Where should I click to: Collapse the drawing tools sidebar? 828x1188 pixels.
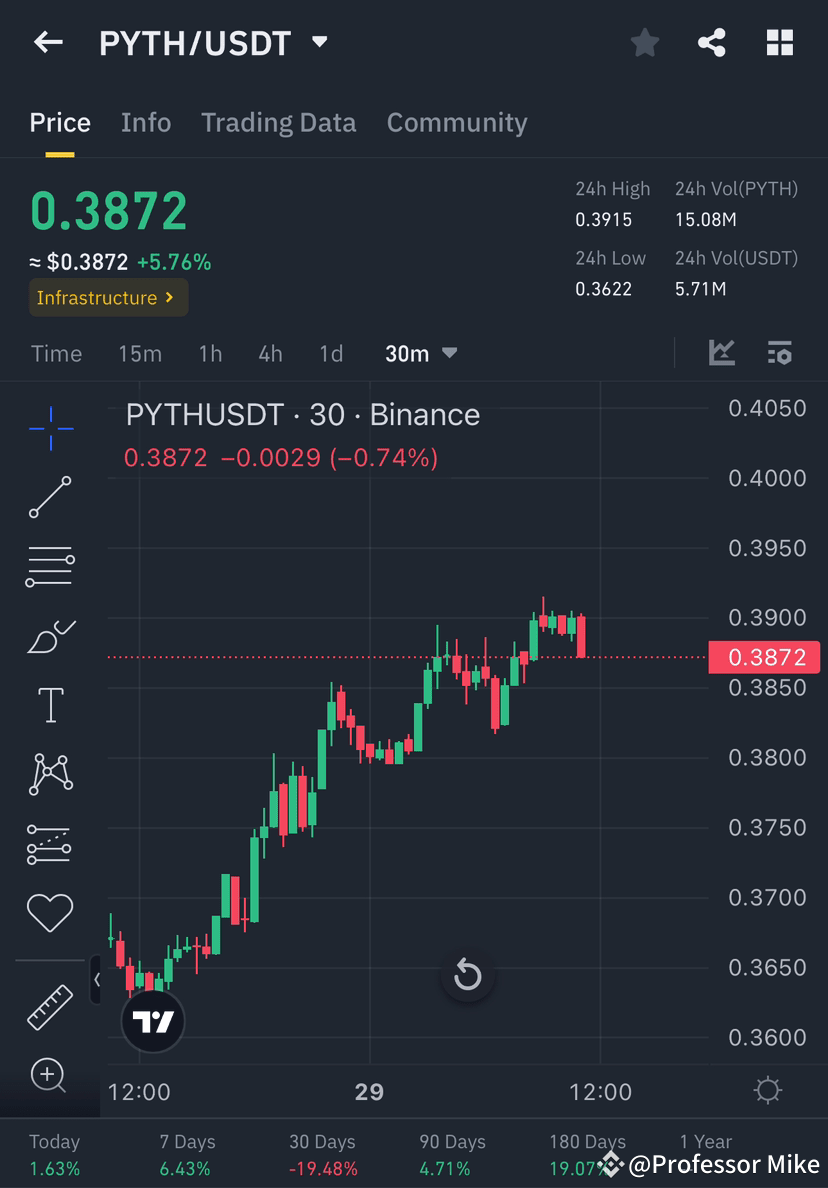click(96, 981)
